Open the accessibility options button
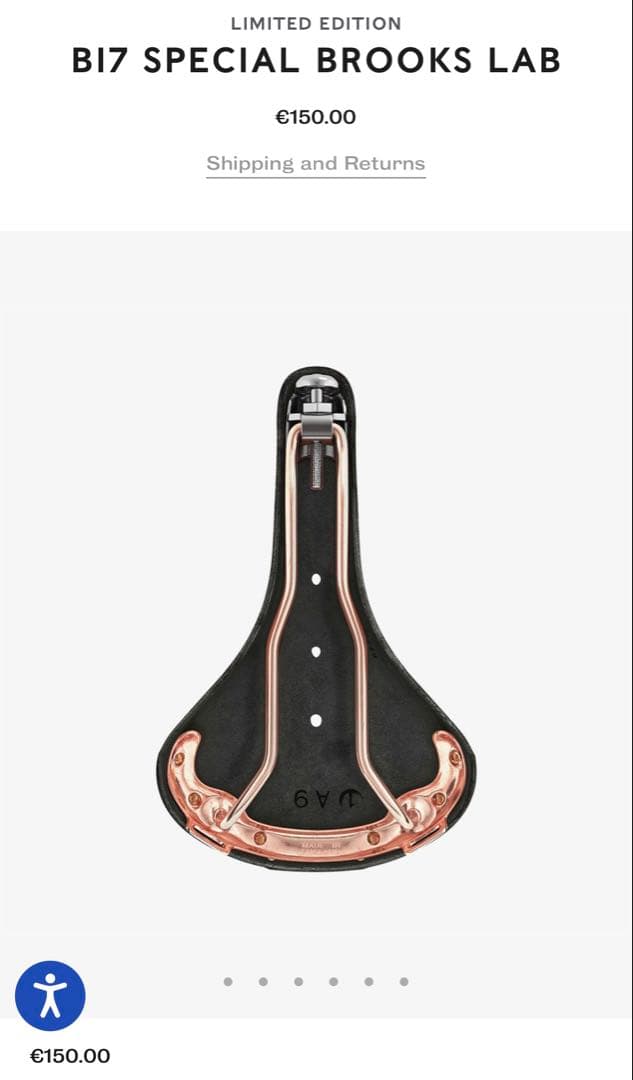This screenshot has width=633, height=1080. 50,995
